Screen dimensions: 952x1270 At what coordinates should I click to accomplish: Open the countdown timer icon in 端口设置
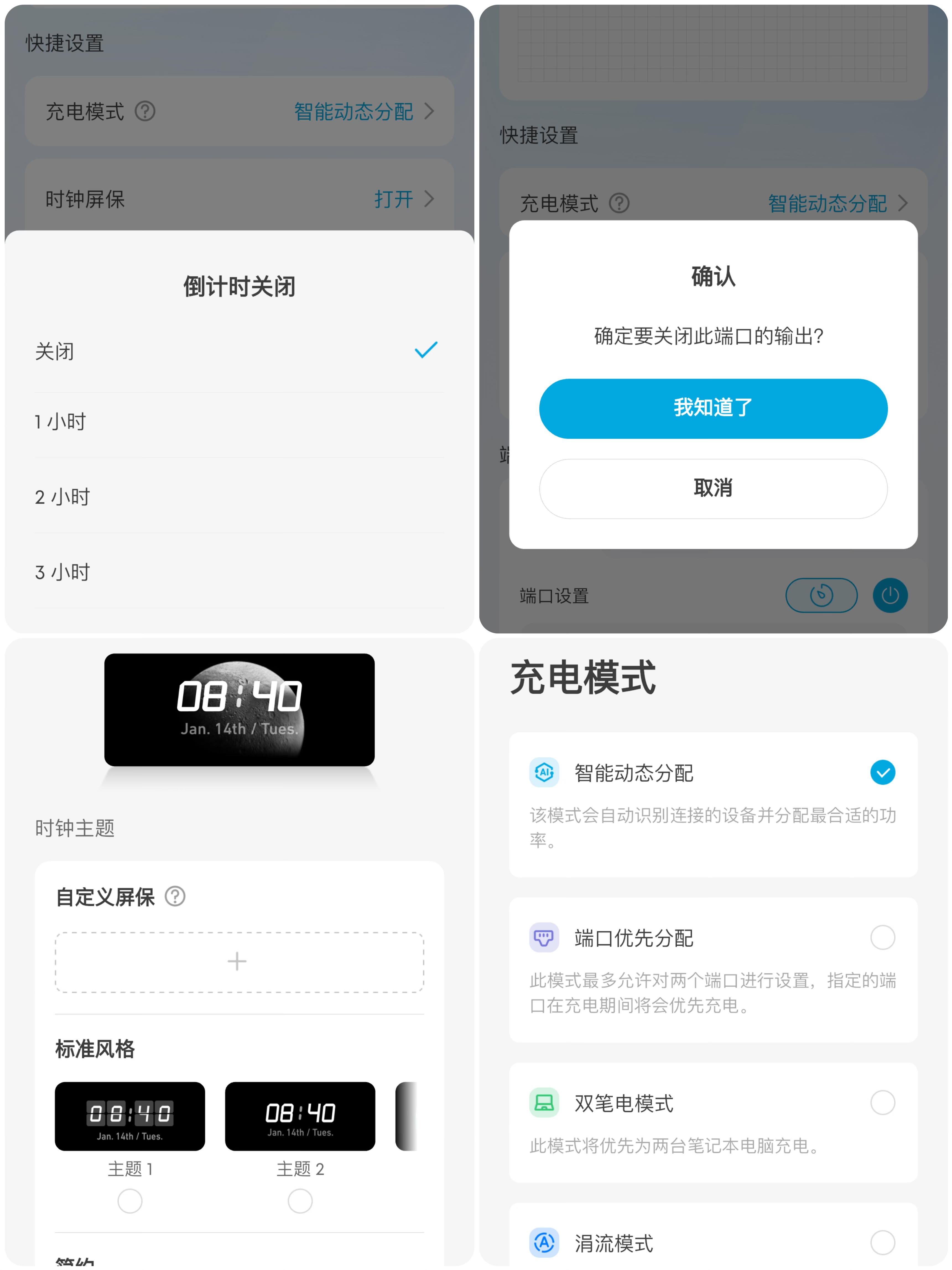821,595
